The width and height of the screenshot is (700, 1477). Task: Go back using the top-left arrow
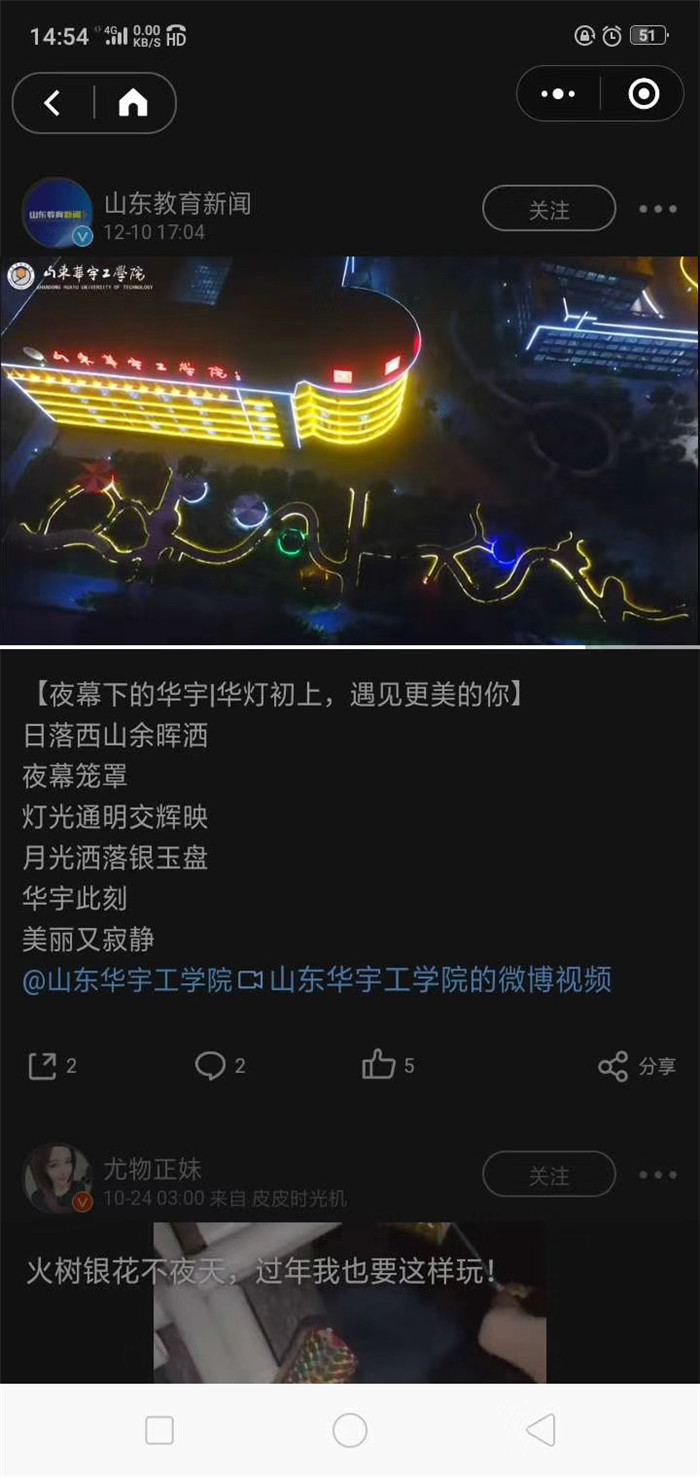[53, 102]
